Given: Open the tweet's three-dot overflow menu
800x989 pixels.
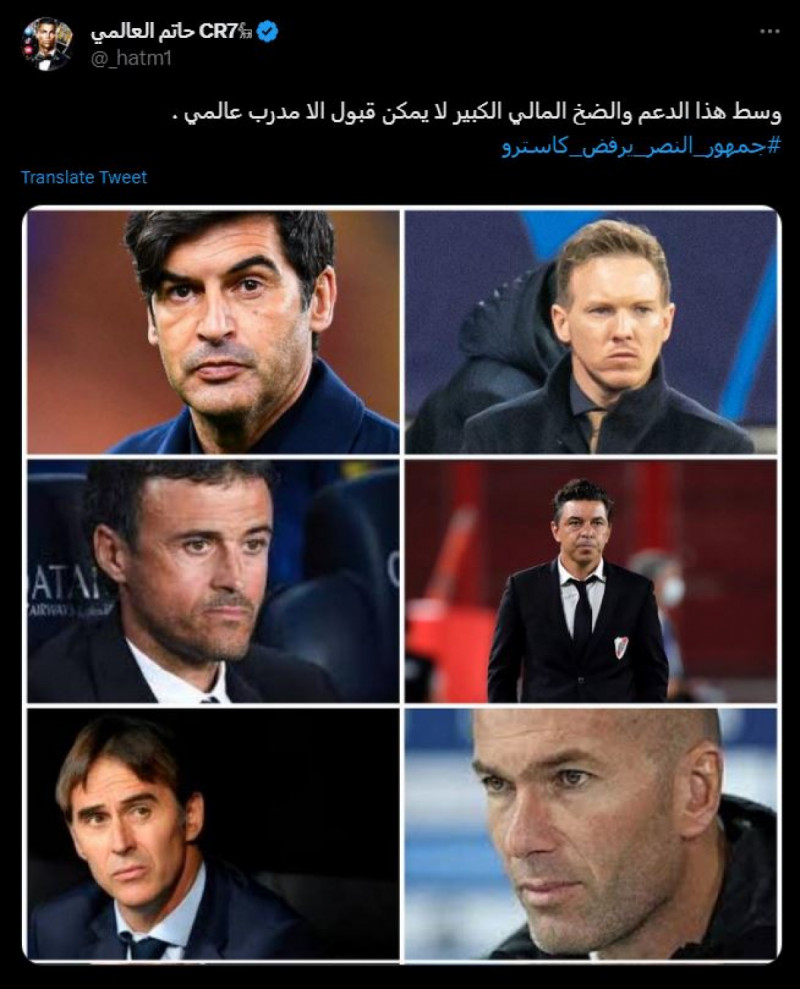Looking at the screenshot, I should (768, 32).
